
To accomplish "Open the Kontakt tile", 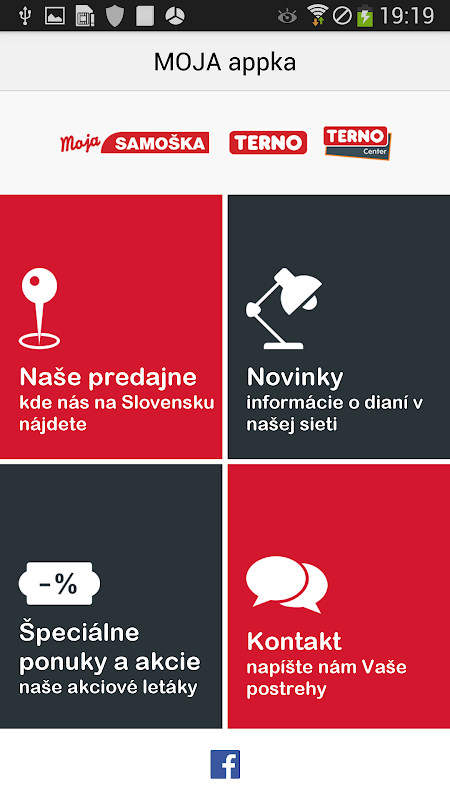I will pos(339,596).
